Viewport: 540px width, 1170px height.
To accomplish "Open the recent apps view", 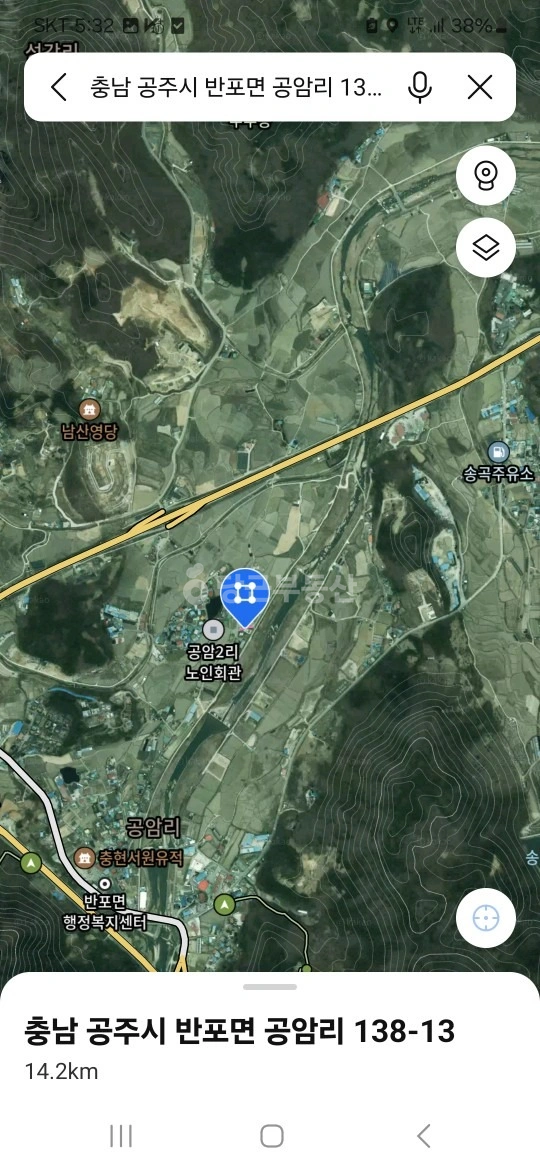I will coord(120,1136).
